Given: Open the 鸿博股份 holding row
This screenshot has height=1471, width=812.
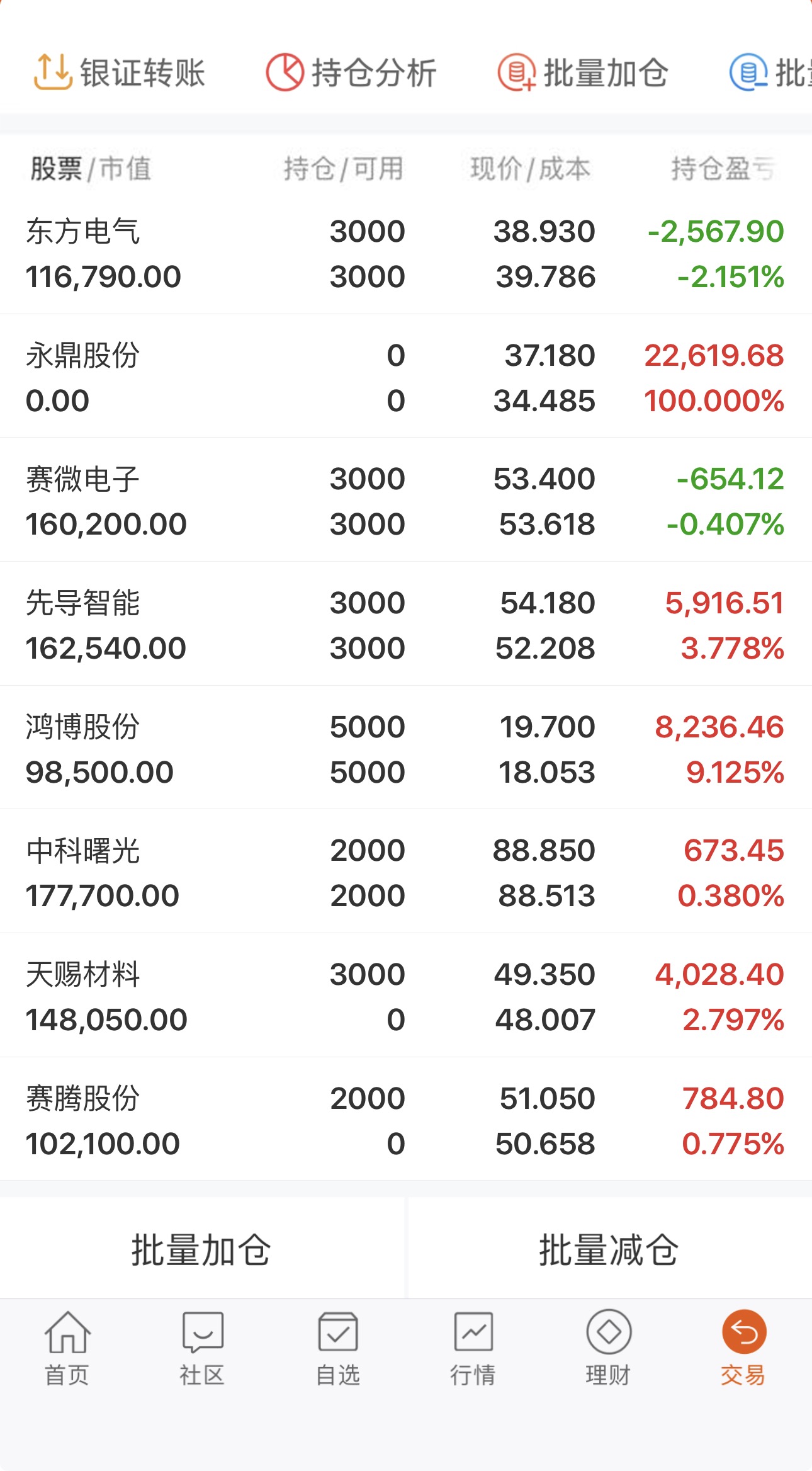Looking at the screenshot, I should (406, 748).
